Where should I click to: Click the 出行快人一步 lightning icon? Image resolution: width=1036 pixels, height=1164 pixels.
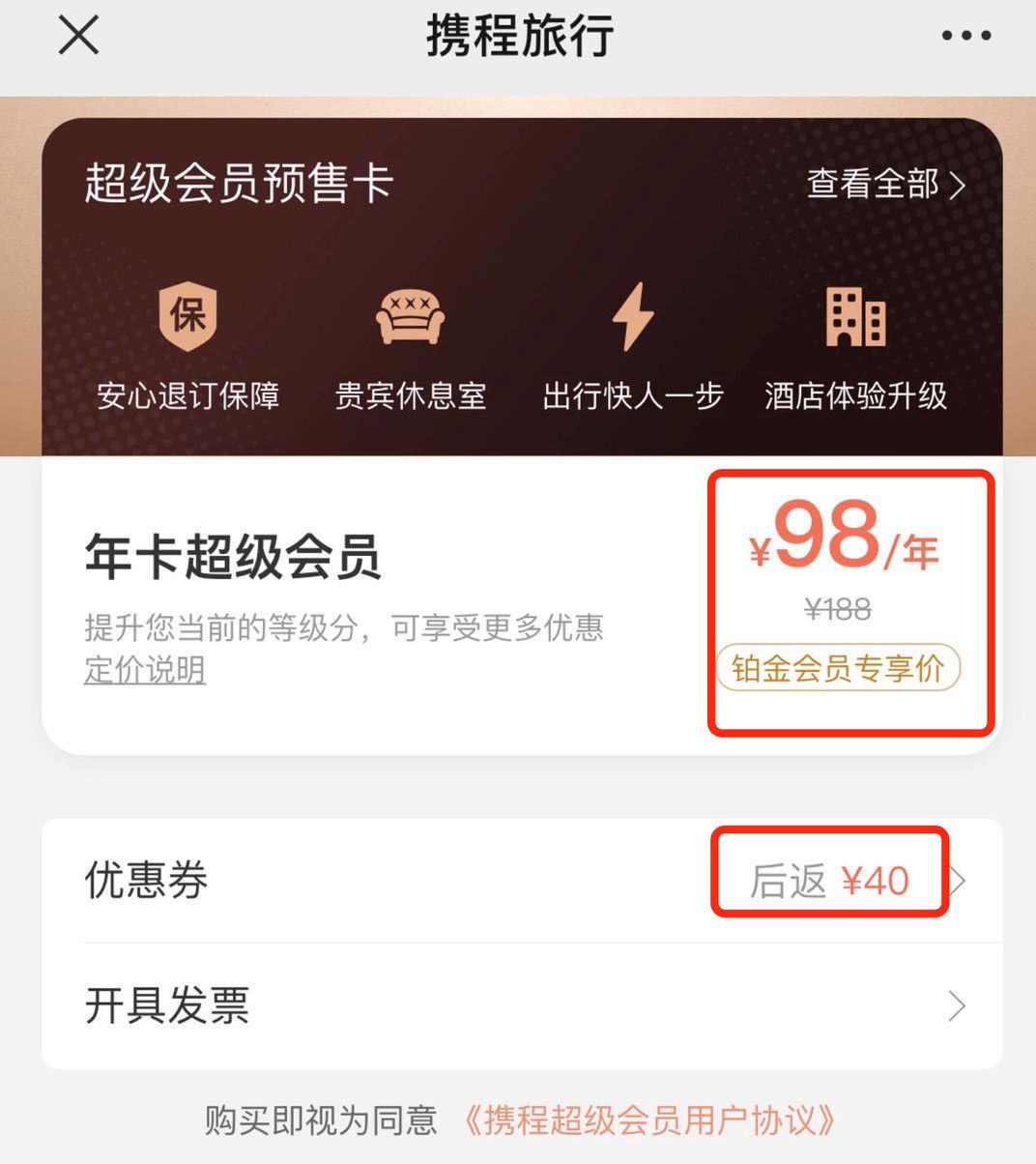coord(634,315)
